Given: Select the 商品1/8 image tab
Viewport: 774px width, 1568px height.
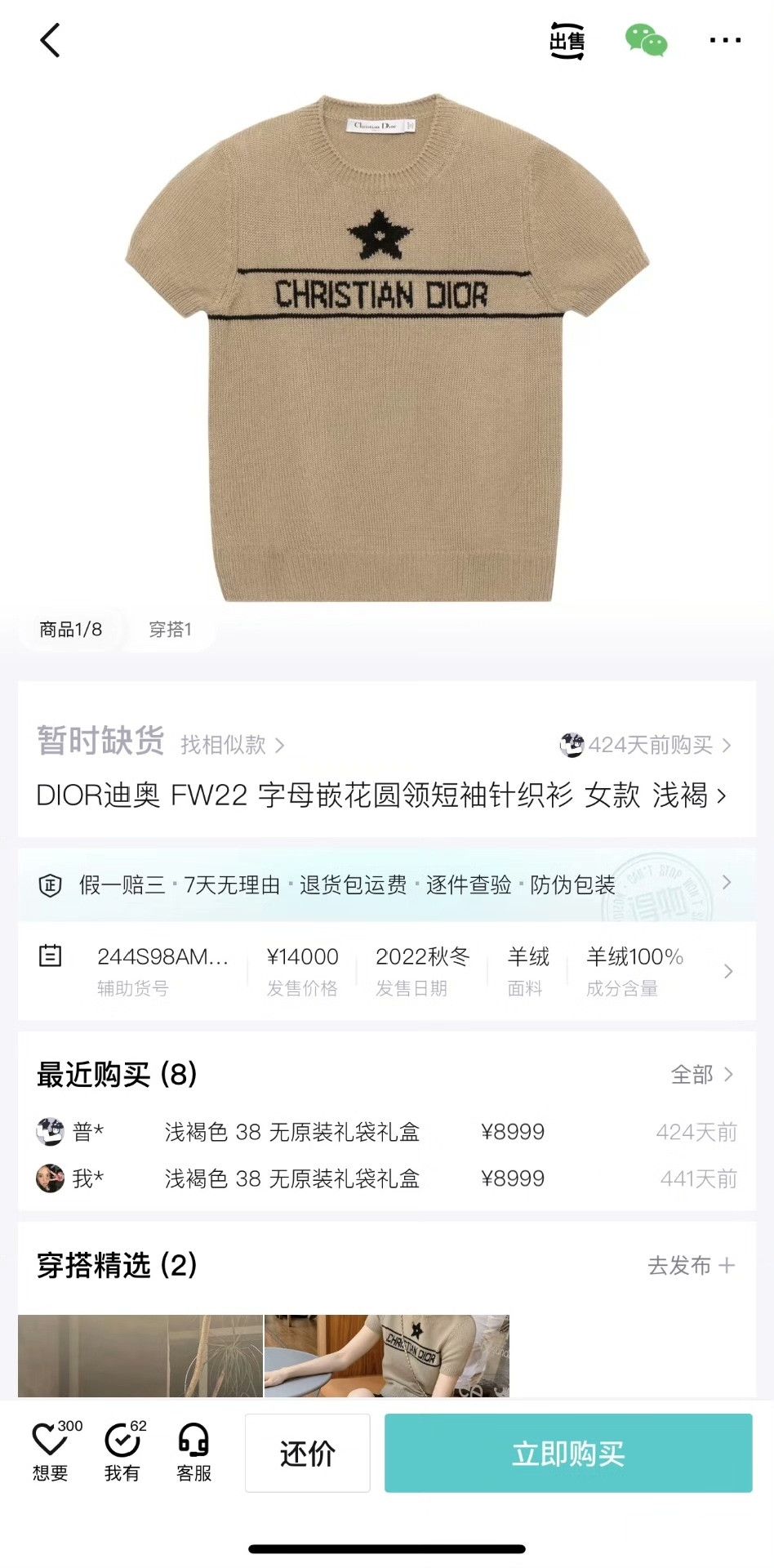Looking at the screenshot, I should pos(71,630).
